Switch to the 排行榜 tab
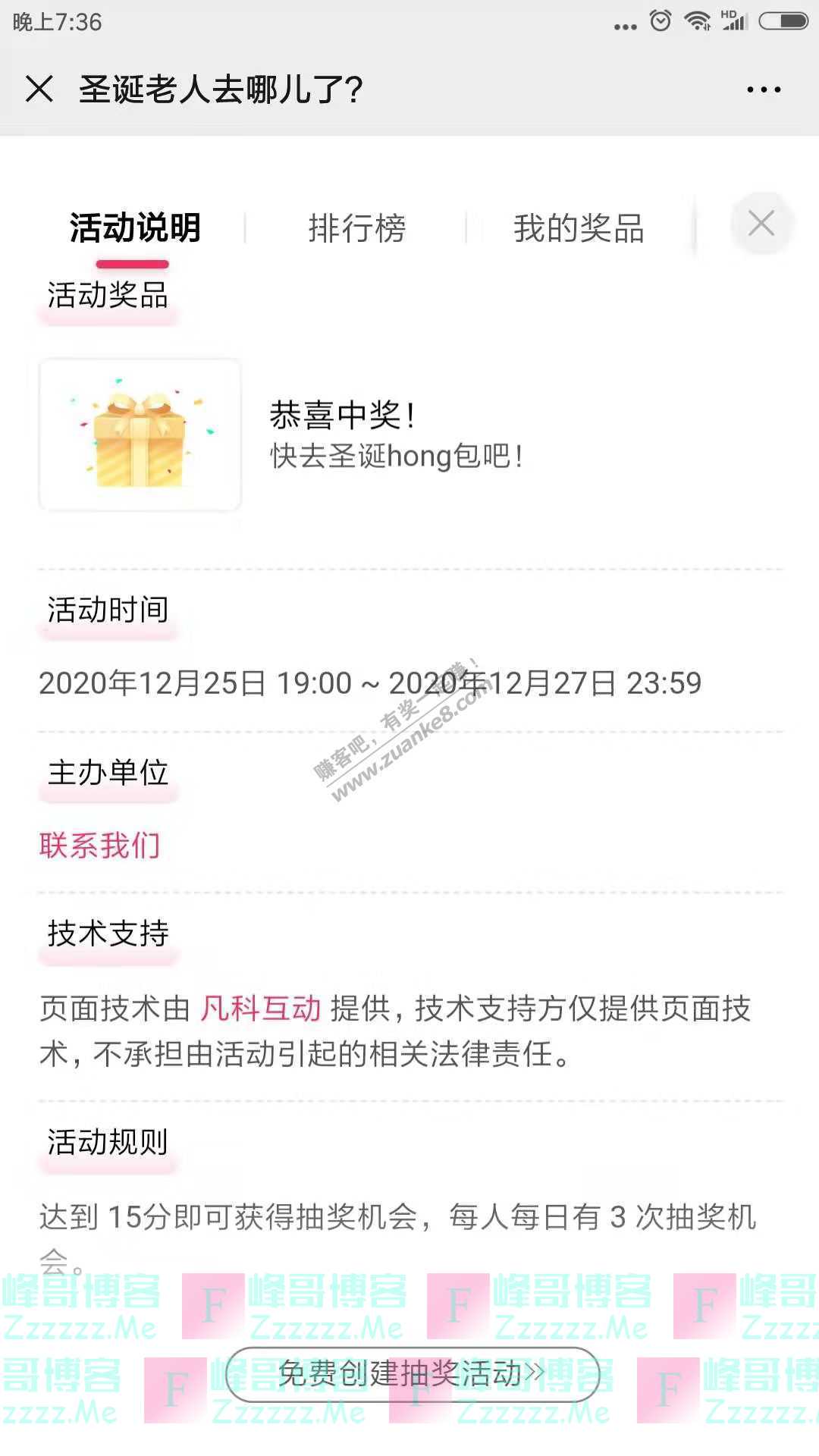This screenshot has width=819, height=1456. point(359,226)
